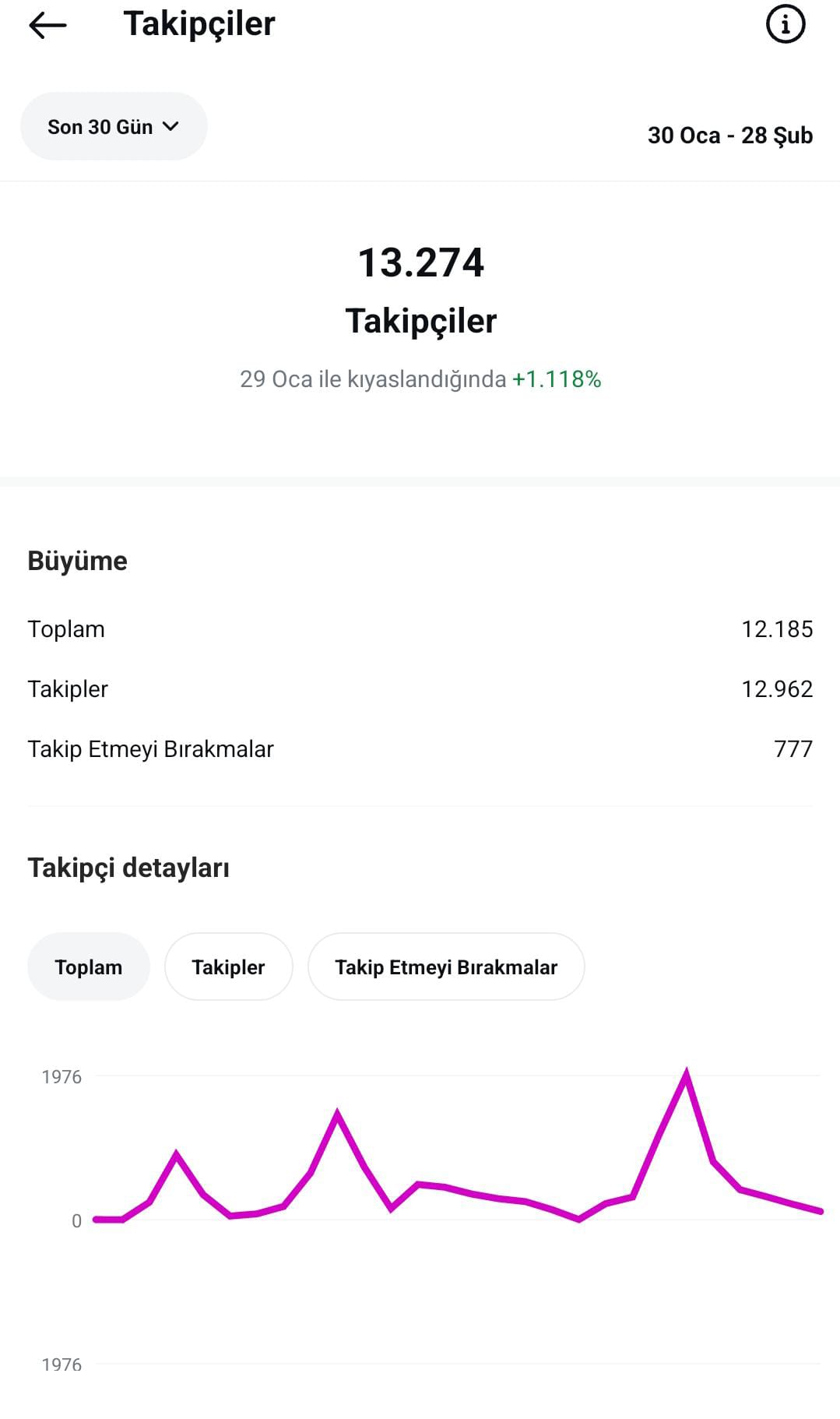Go back using the arrow icon
The image size is (840, 1419).
(x=47, y=25)
